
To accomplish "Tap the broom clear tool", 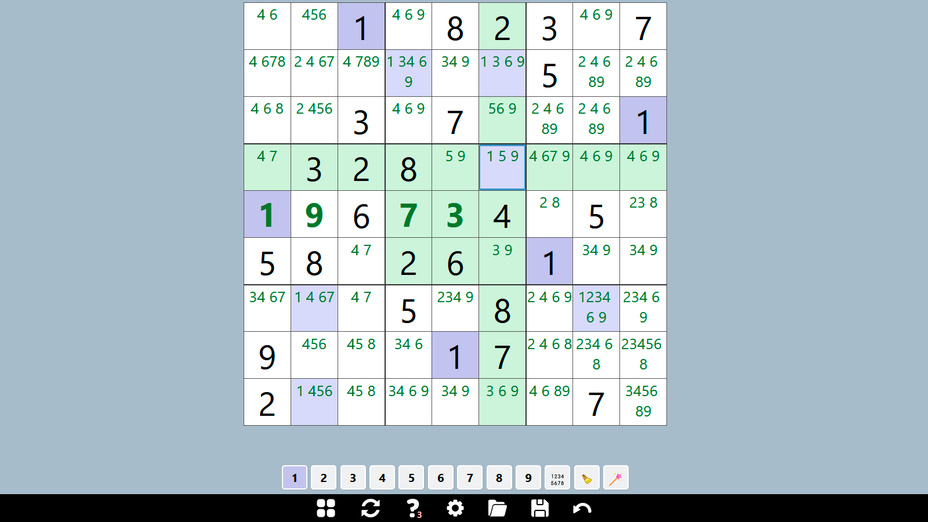I will [587, 478].
